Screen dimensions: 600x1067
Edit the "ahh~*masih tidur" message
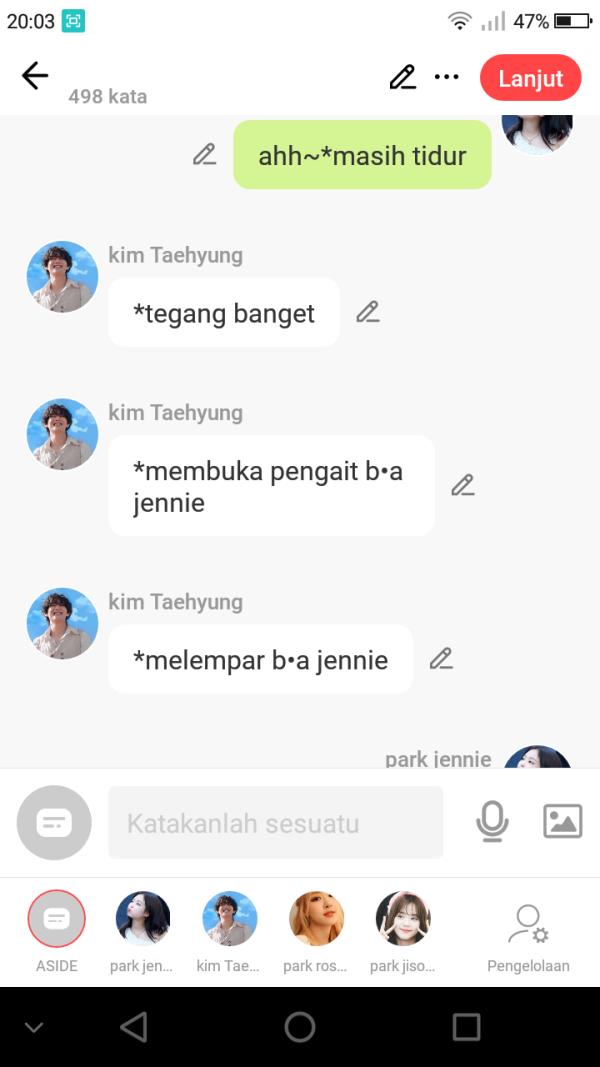tap(205, 154)
